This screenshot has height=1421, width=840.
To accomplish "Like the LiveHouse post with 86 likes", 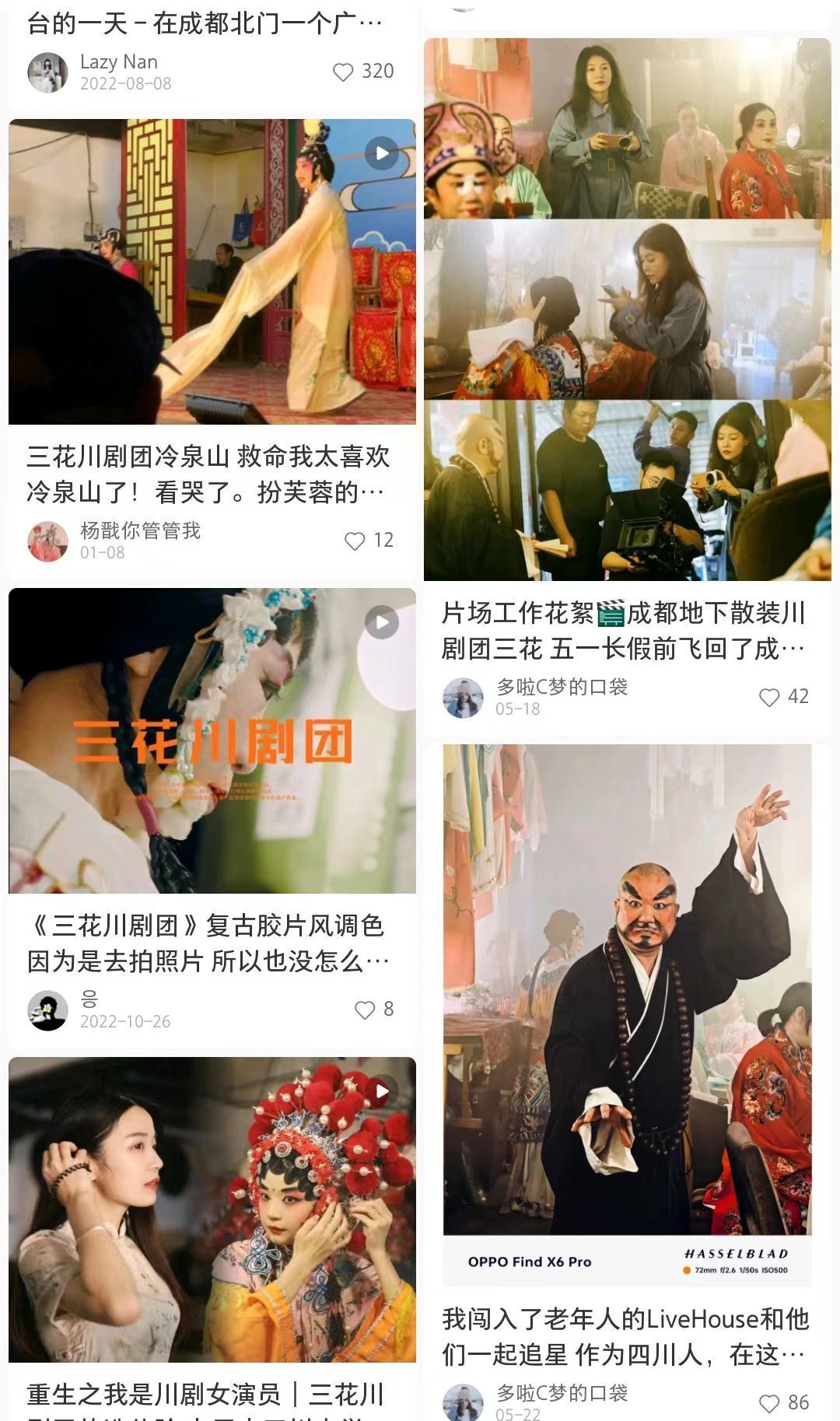I will click(x=769, y=1403).
